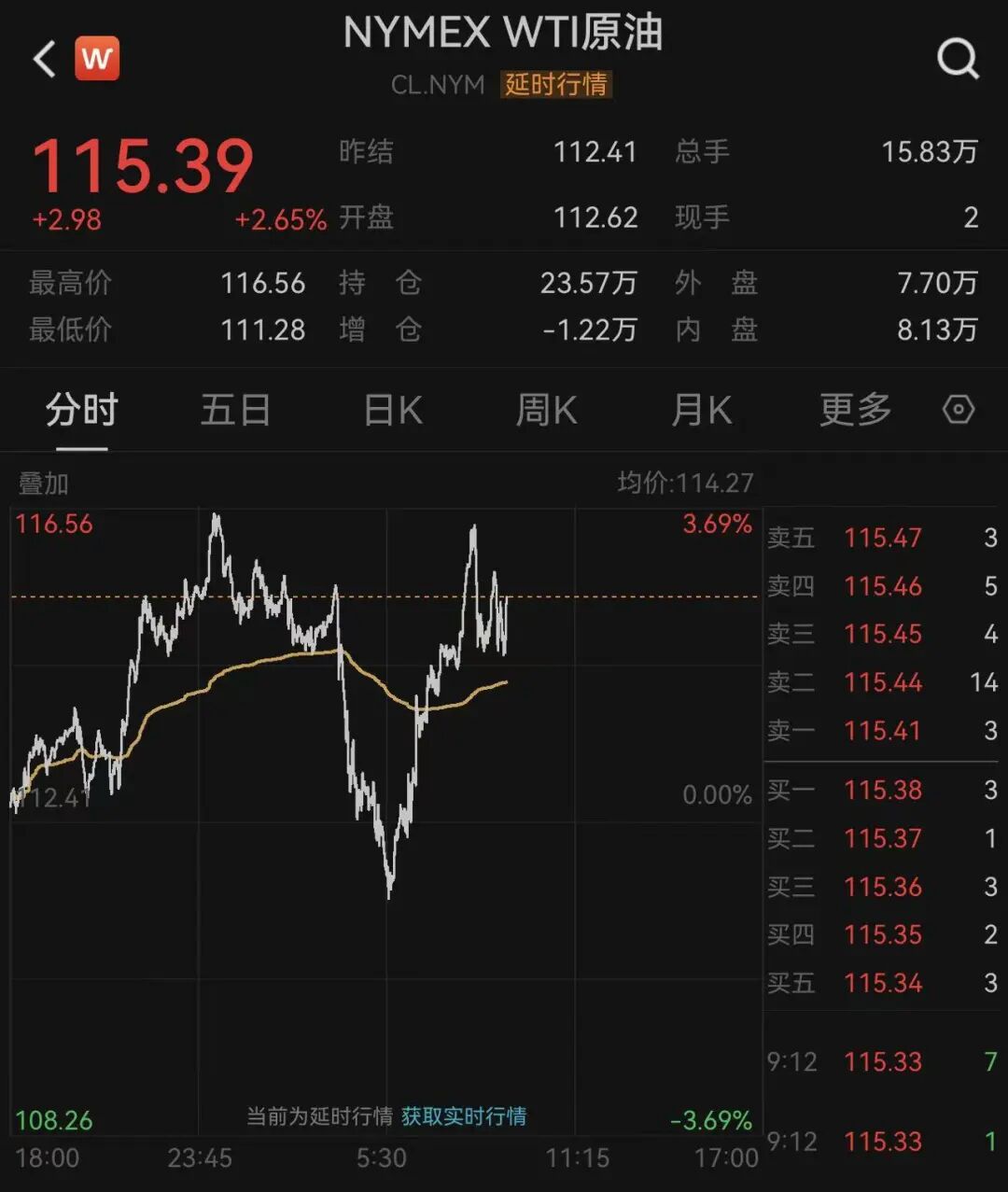The height and width of the screenshot is (1192, 1008).
Task: Click the 延时行情 delayed quote badge
Action: pos(557,87)
